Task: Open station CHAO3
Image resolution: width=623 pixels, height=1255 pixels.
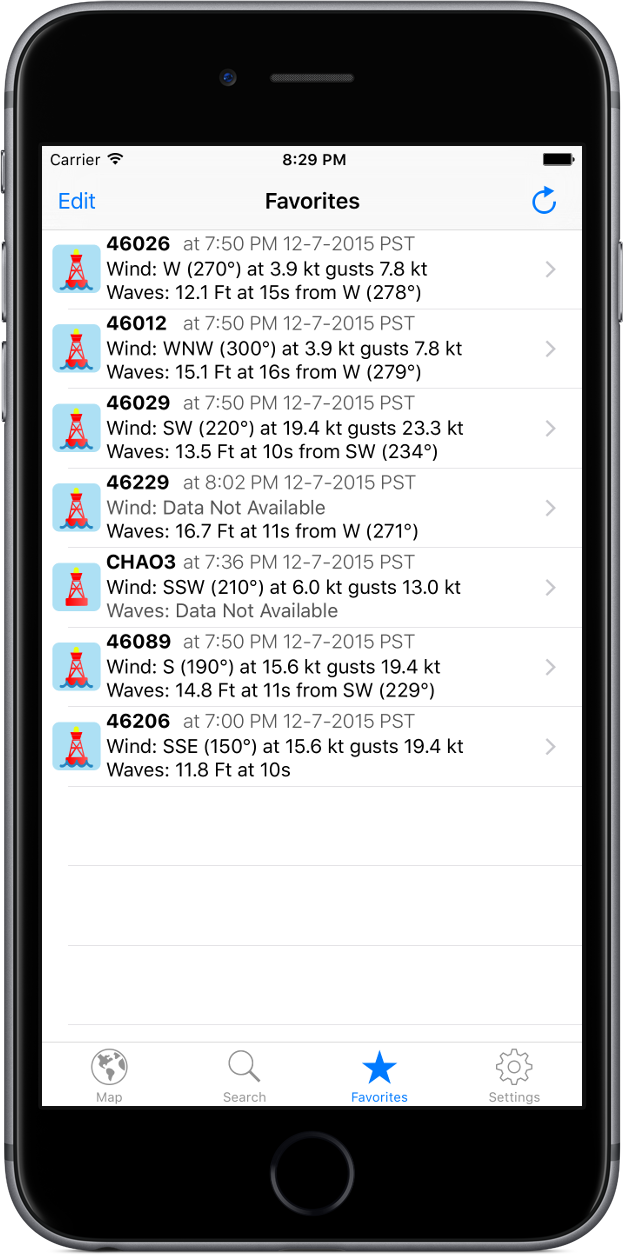Action: tap(311, 587)
